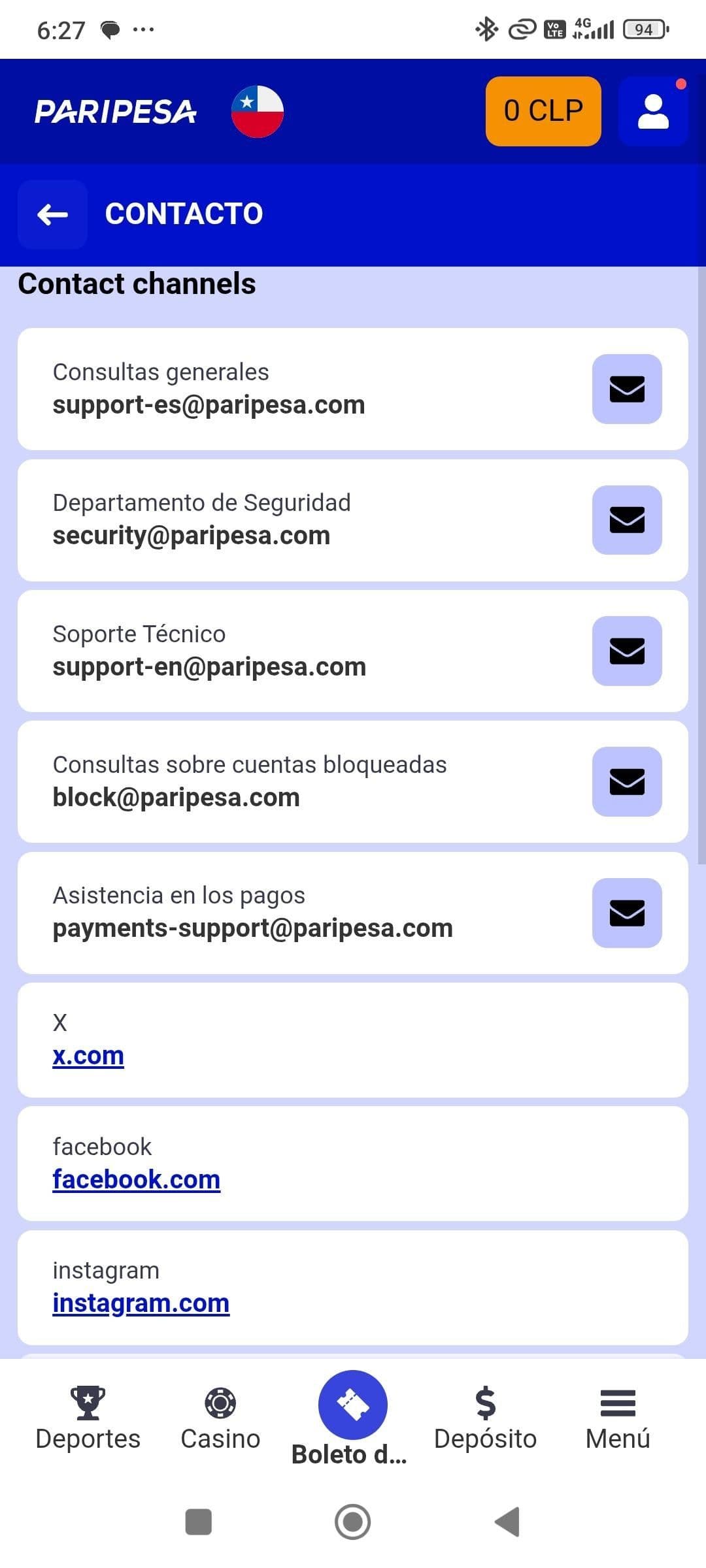The image size is (706, 1568).
Task: Open the cuentas bloqueadas email icon
Action: [x=626, y=781]
